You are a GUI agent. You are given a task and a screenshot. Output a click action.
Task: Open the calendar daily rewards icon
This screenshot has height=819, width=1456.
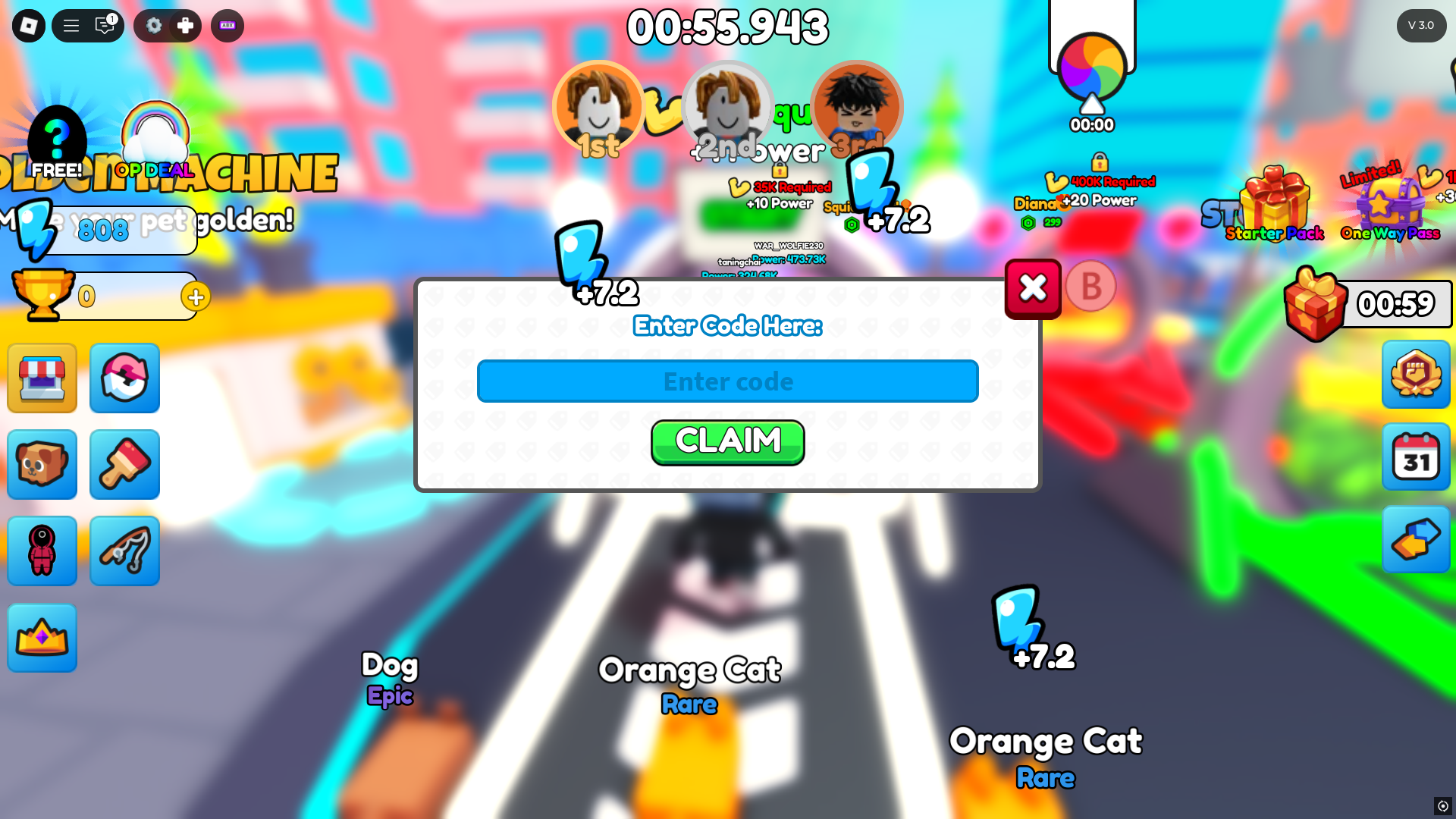tap(1415, 457)
